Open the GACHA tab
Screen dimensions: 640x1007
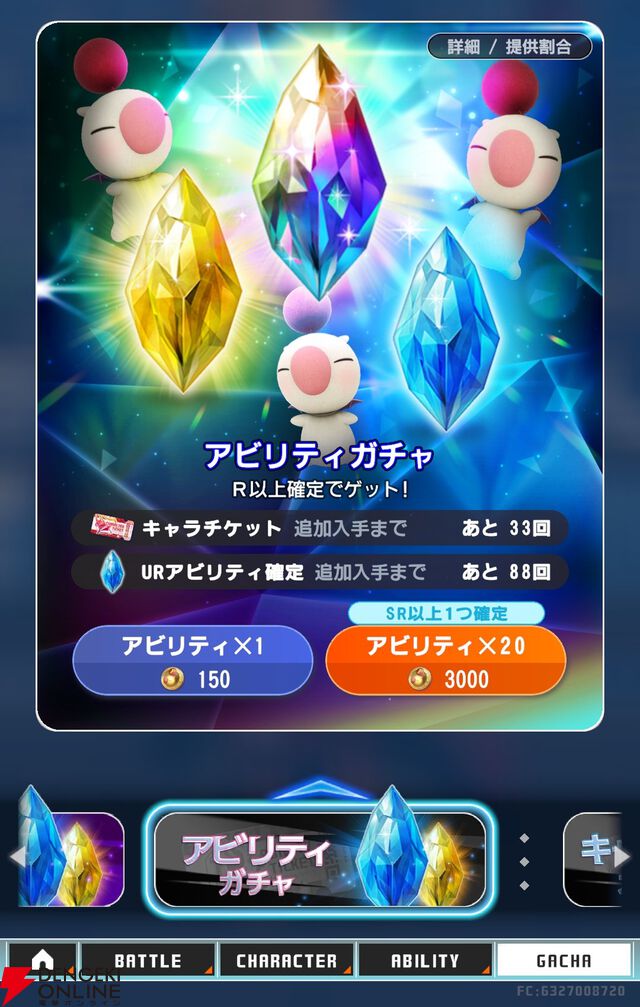tap(564, 961)
